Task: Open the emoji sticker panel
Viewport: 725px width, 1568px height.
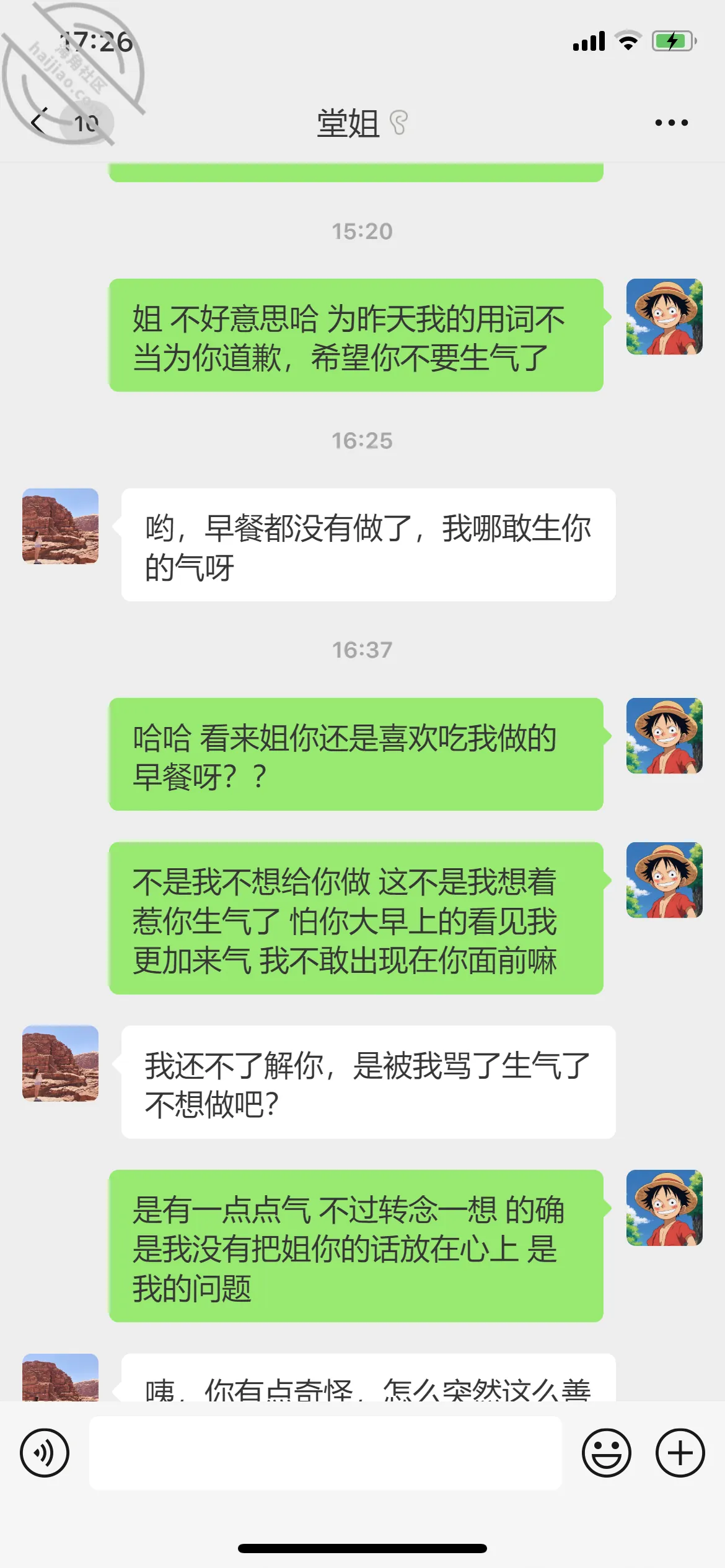Action: coord(606,1453)
